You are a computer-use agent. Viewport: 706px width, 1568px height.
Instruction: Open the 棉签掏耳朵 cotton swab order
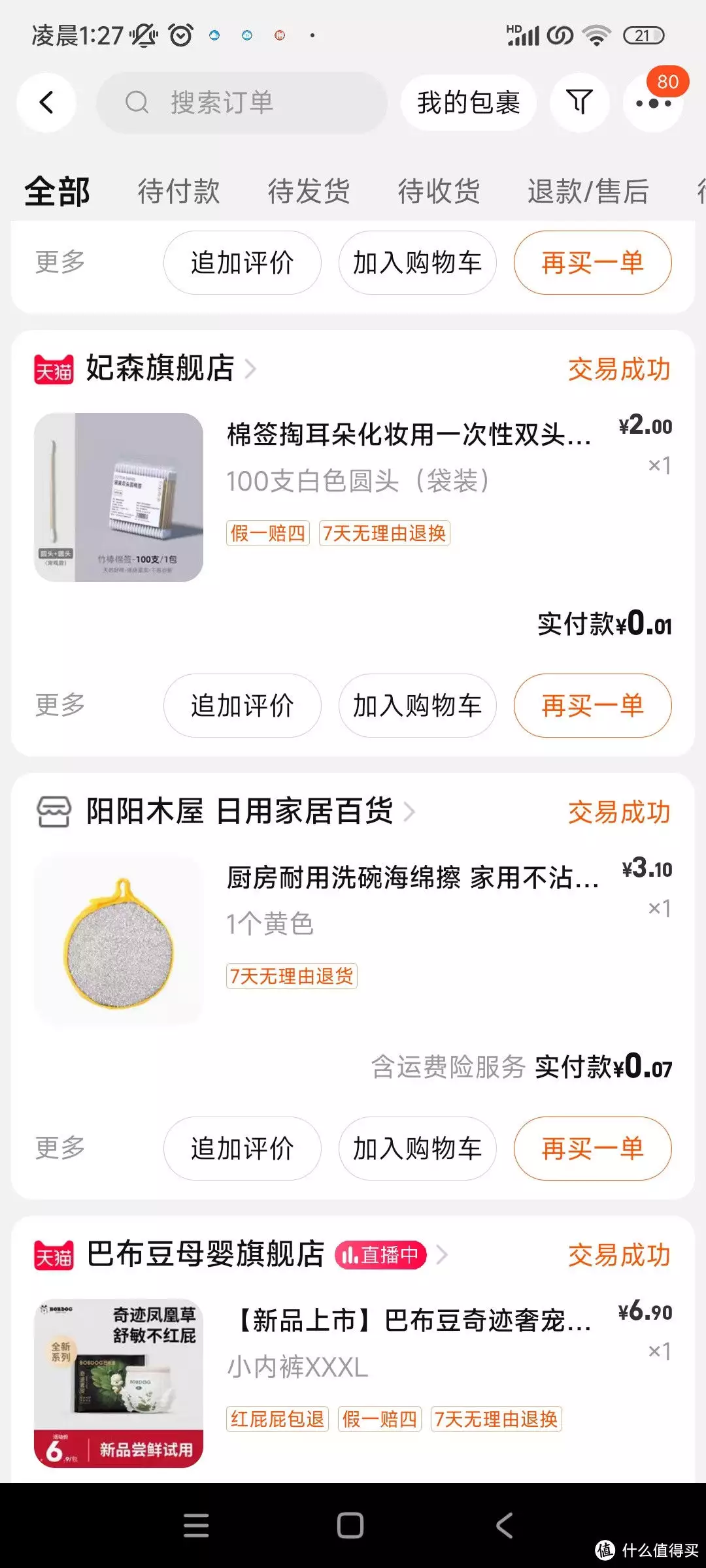pos(409,434)
